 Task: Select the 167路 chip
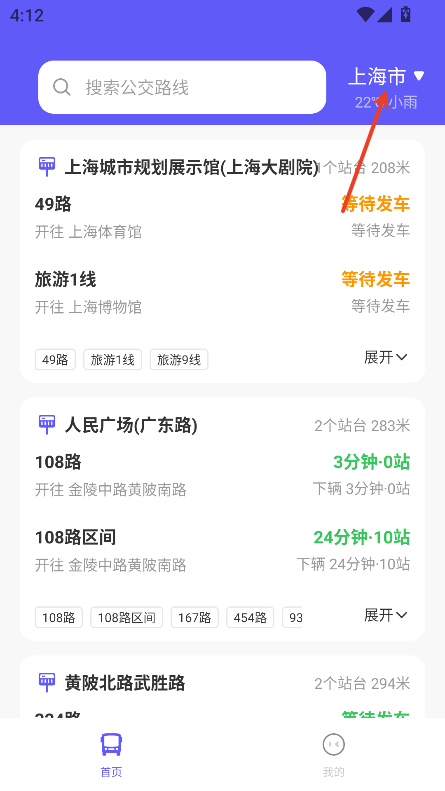195,617
